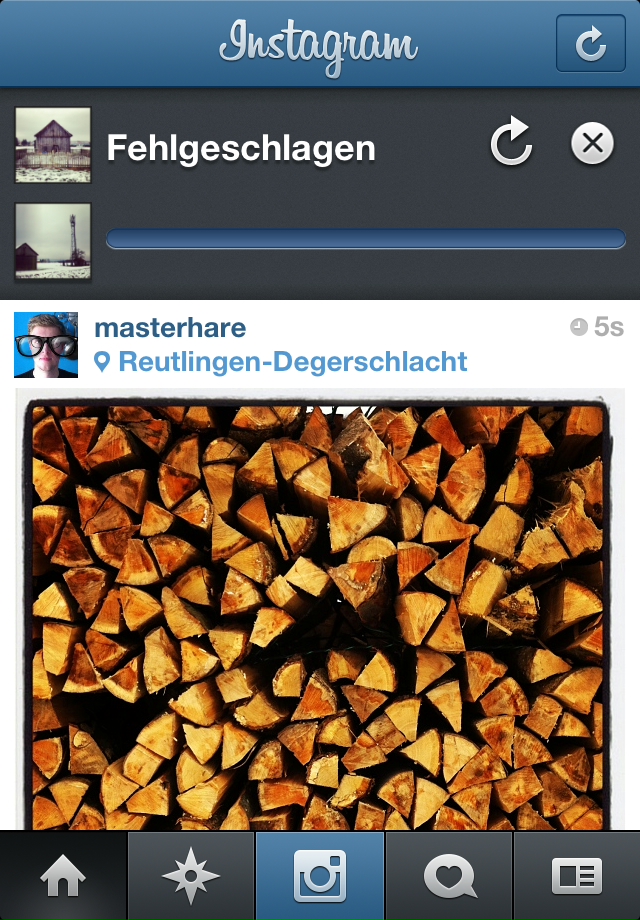Screen dimensions: 640x920
Task: Retry the failed upload
Action: coord(511,144)
